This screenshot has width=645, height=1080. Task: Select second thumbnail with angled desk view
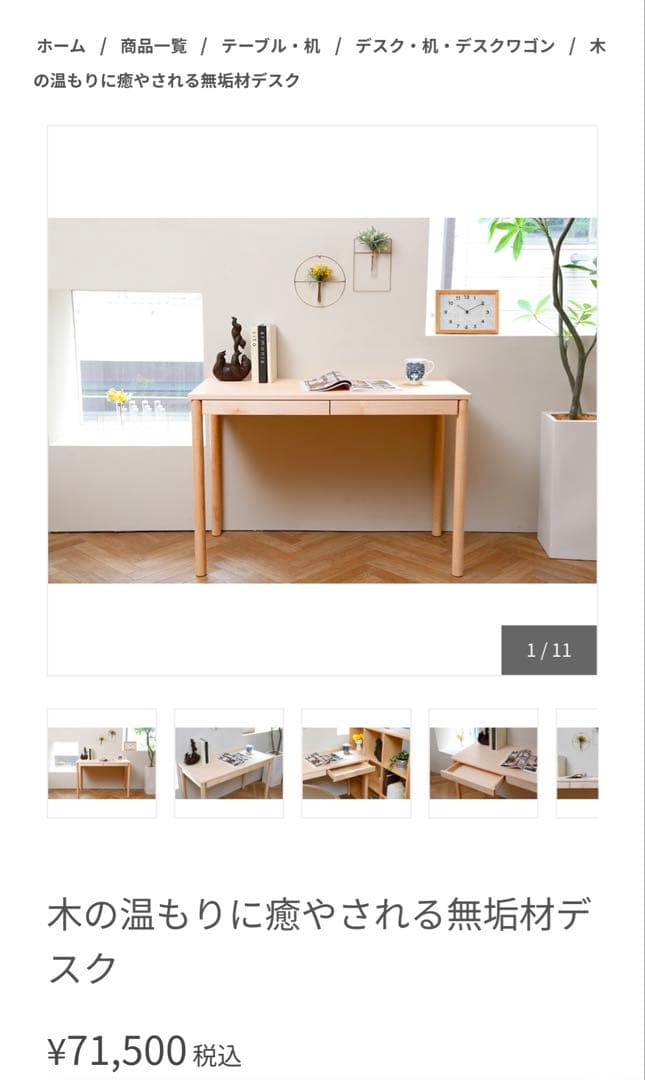(x=229, y=763)
